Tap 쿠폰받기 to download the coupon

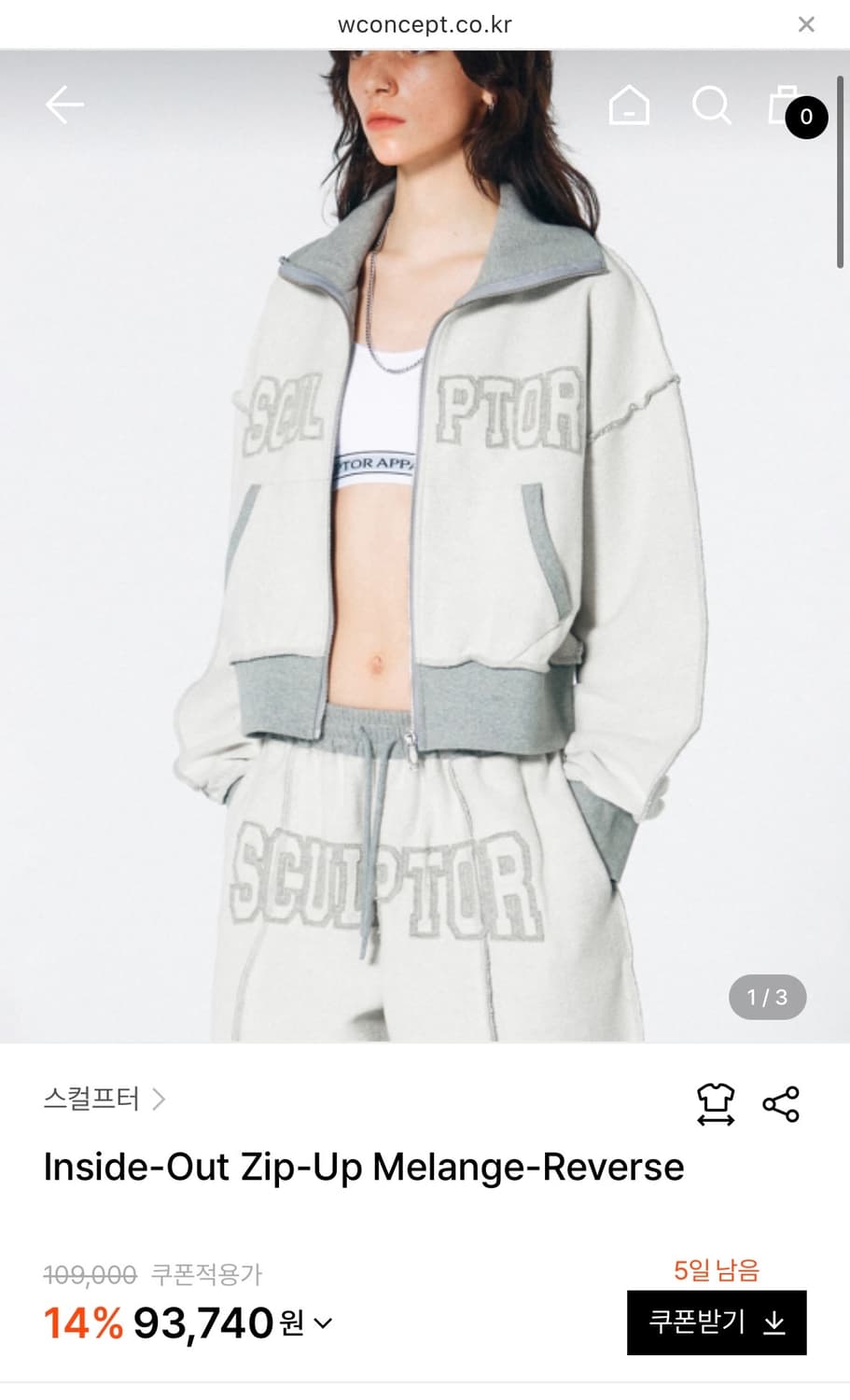717,1323
